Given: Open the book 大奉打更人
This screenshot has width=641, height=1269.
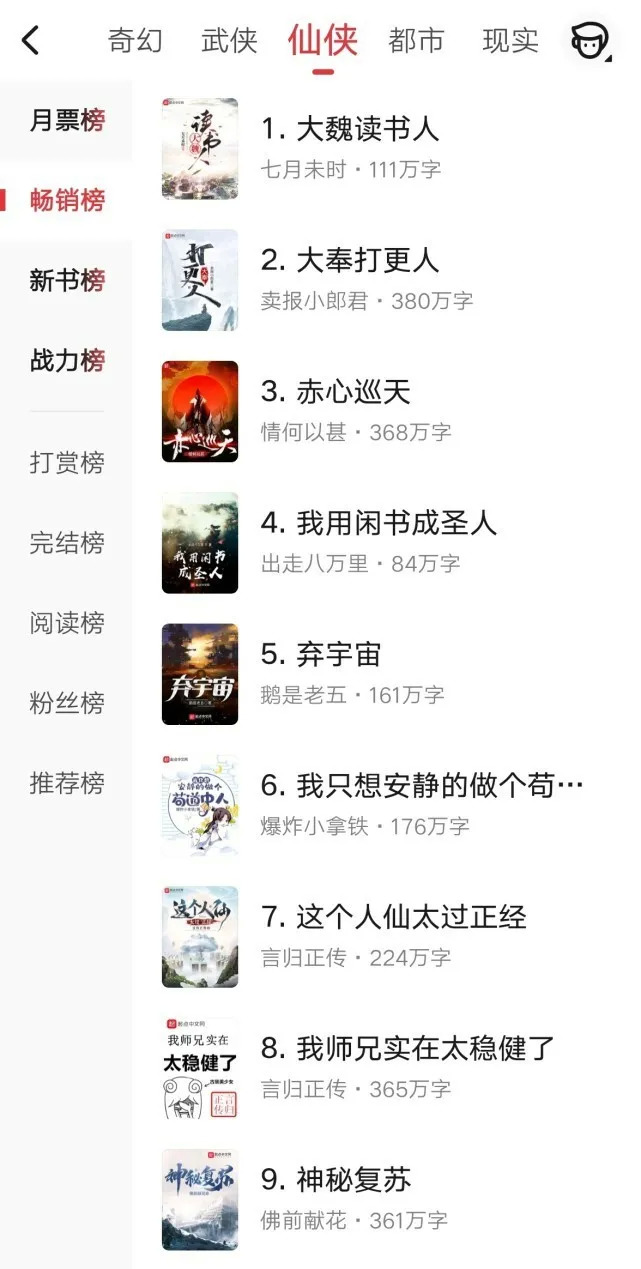Looking at the screenshot, I should click(367, 261).
